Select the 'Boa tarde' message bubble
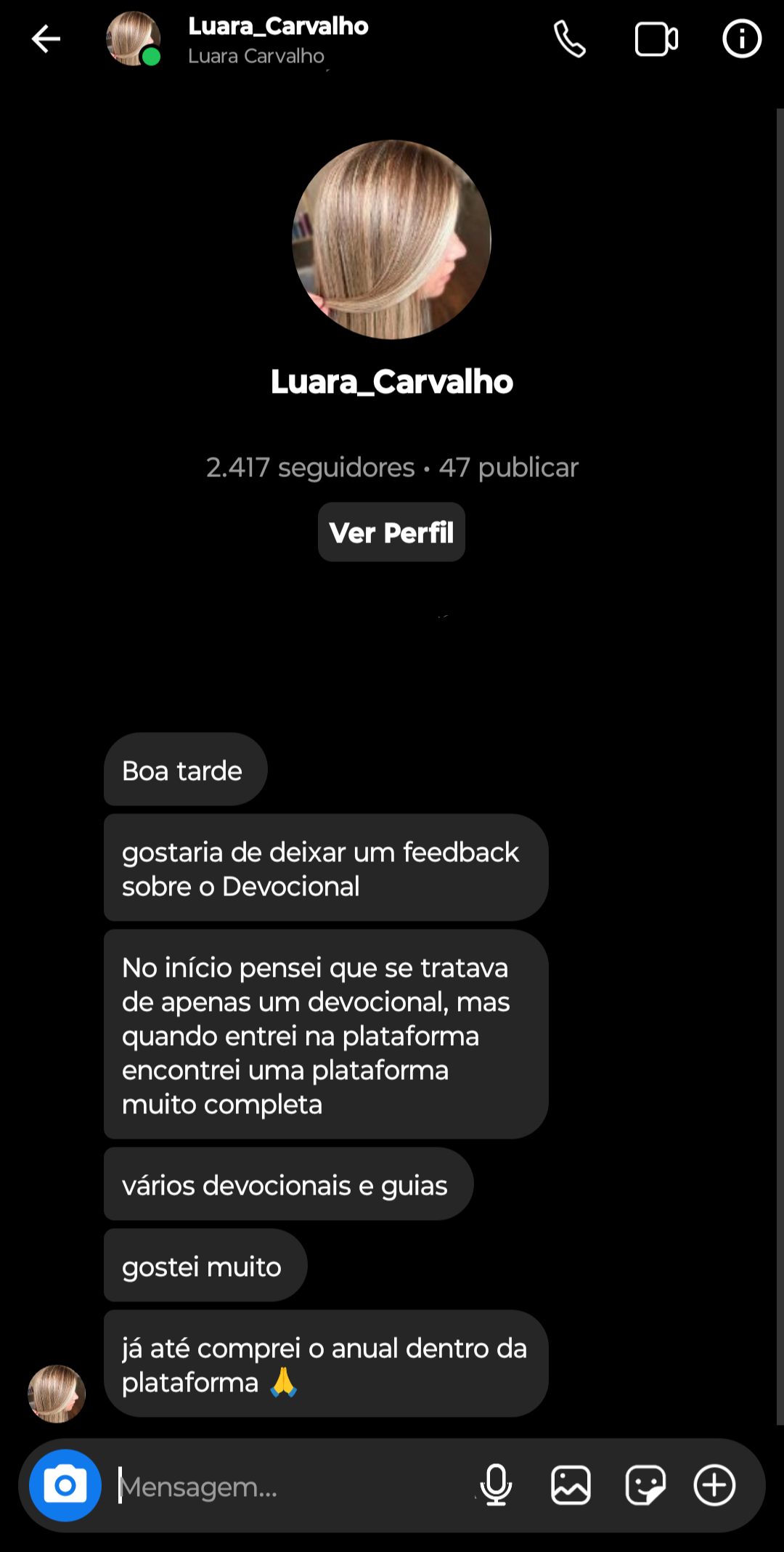 (184, 770)
